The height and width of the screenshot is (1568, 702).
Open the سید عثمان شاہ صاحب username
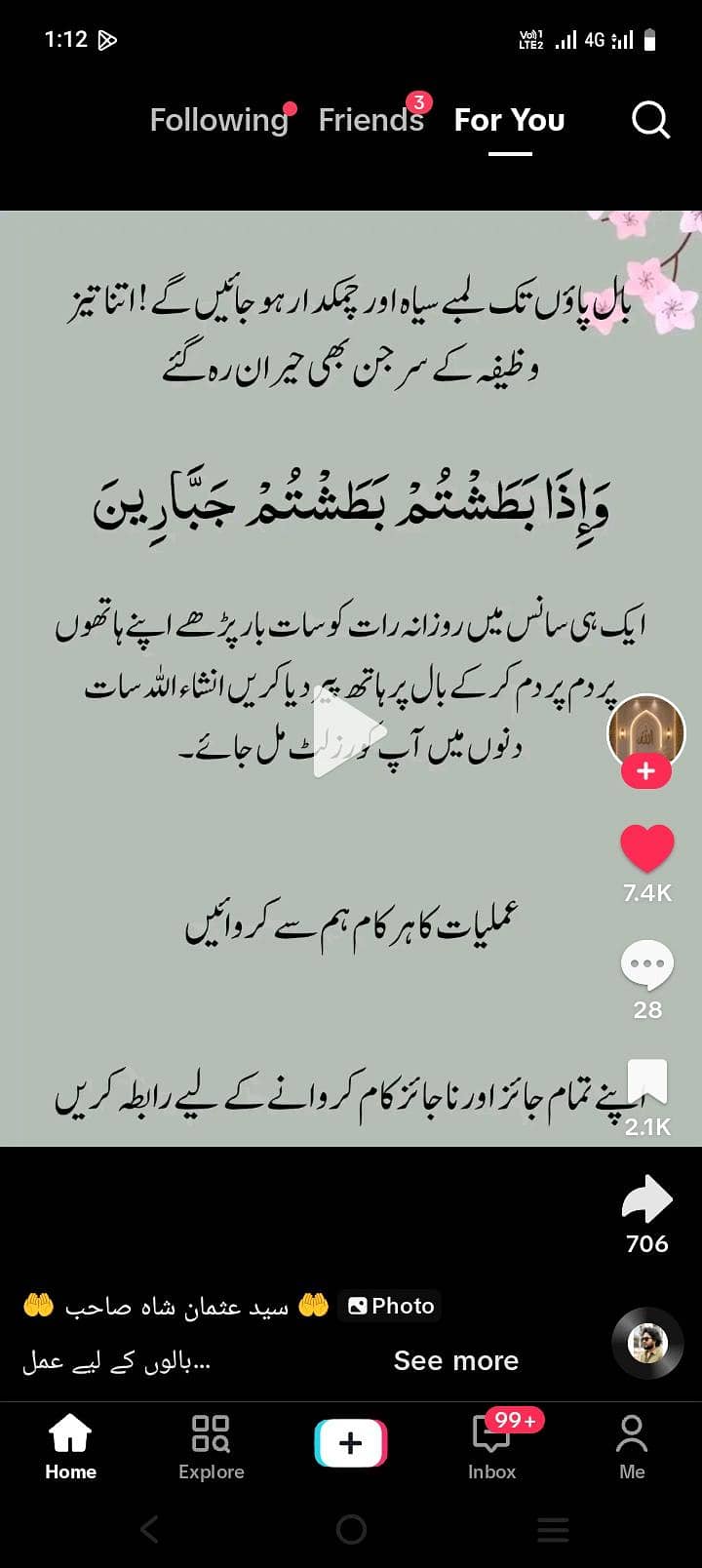pyautogui.click(x=176, y=1306)
